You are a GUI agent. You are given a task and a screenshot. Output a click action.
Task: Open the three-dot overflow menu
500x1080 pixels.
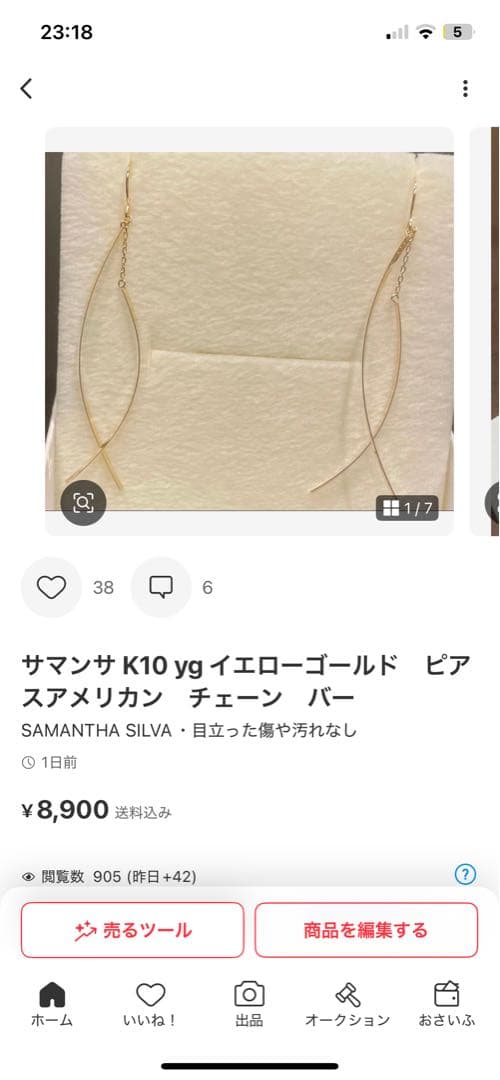point(466,89)
